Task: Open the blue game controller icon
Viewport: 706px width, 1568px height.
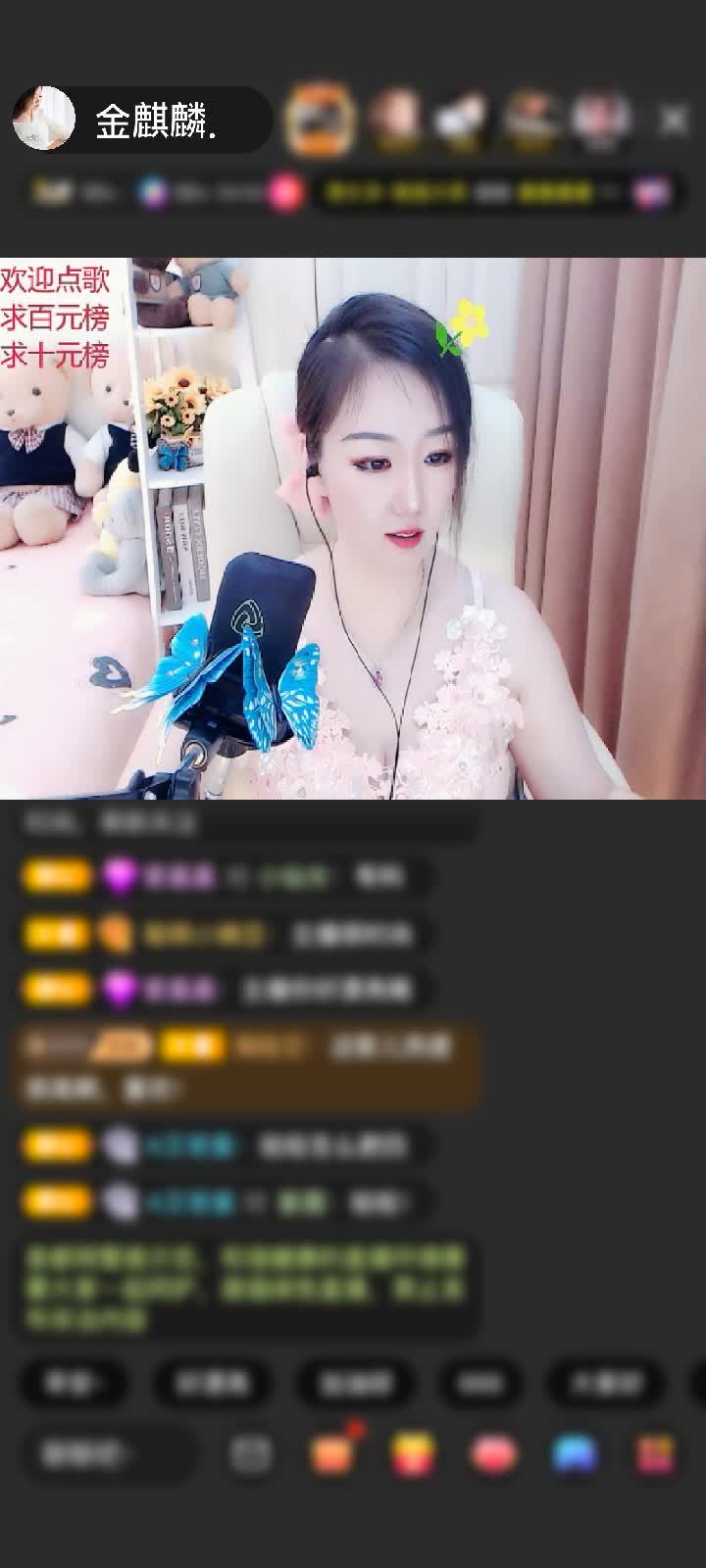Action: pyautogui.click(x=575, y=1453)
